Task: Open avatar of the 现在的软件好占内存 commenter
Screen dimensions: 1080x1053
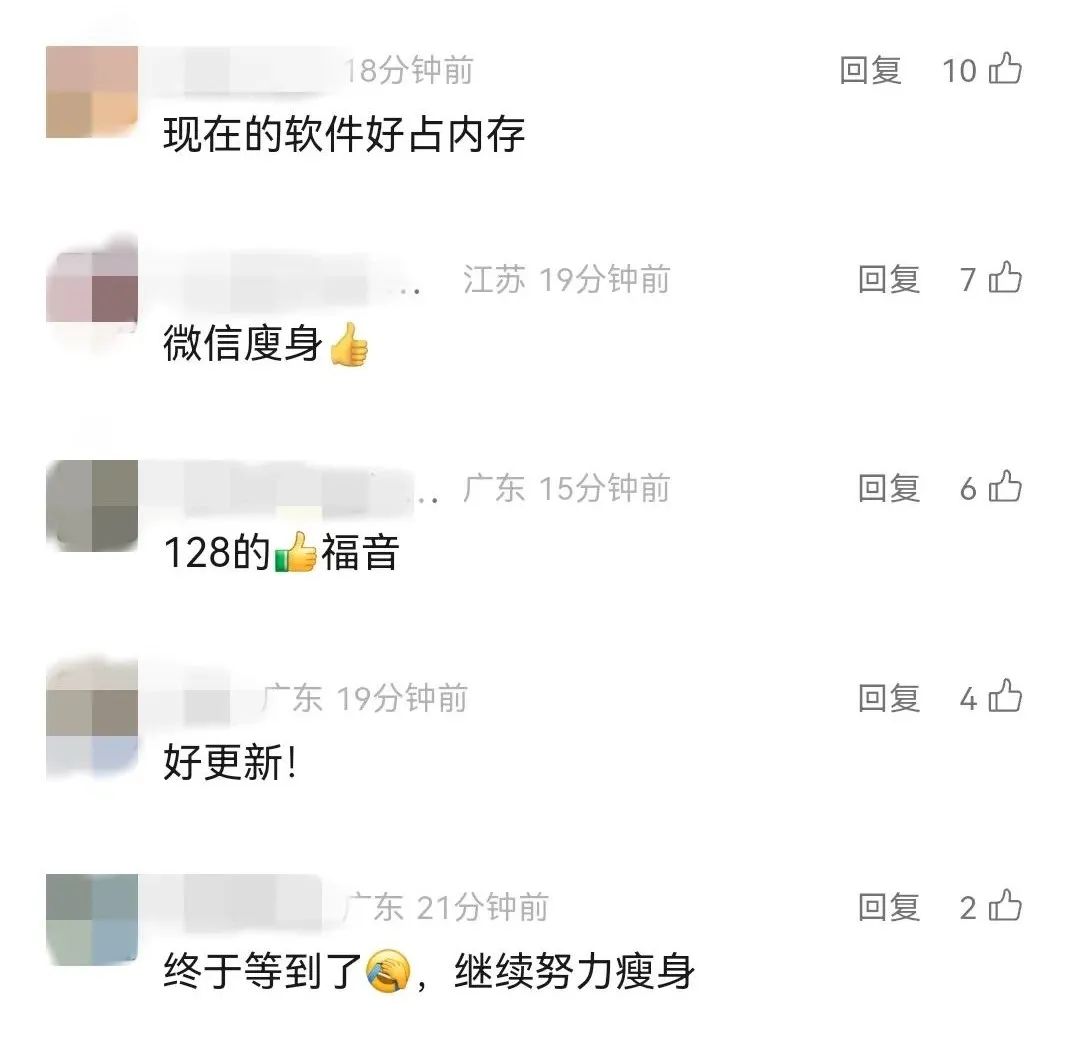Action: coord(92,92)
